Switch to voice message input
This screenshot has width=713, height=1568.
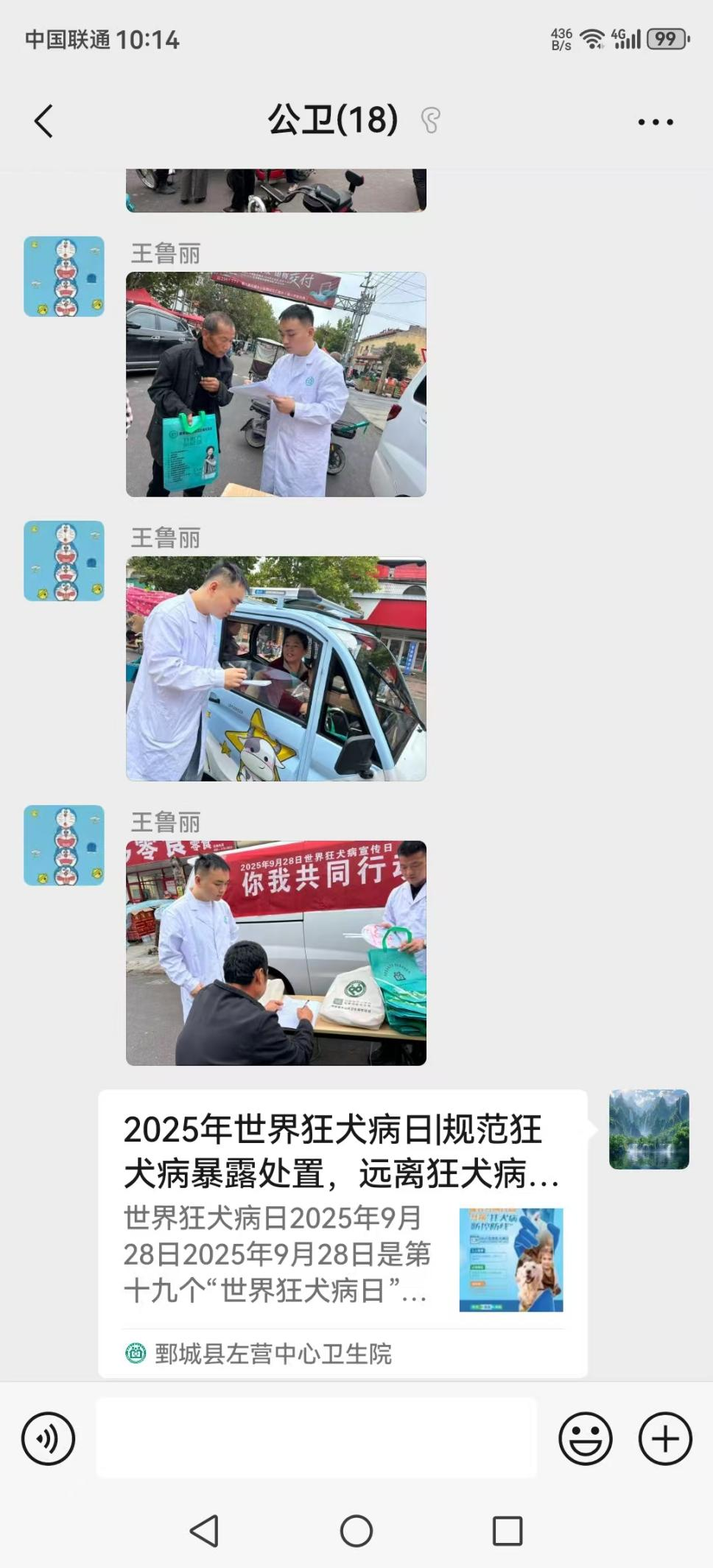coord(49,1438)
